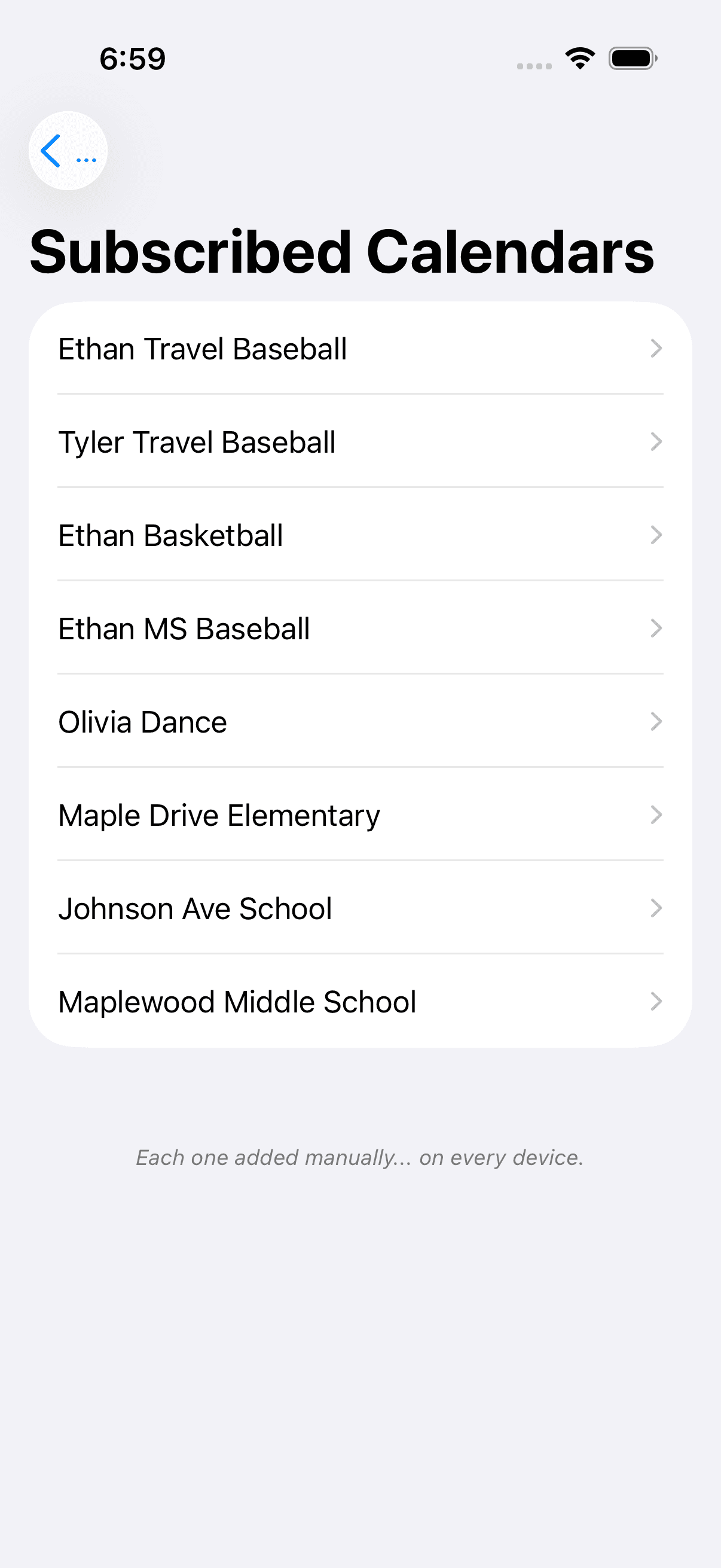The width and height of the screenshot is (721, 1568).
Task: Expand the Johnson Ave School row chevron
Action: coord(656,908)
